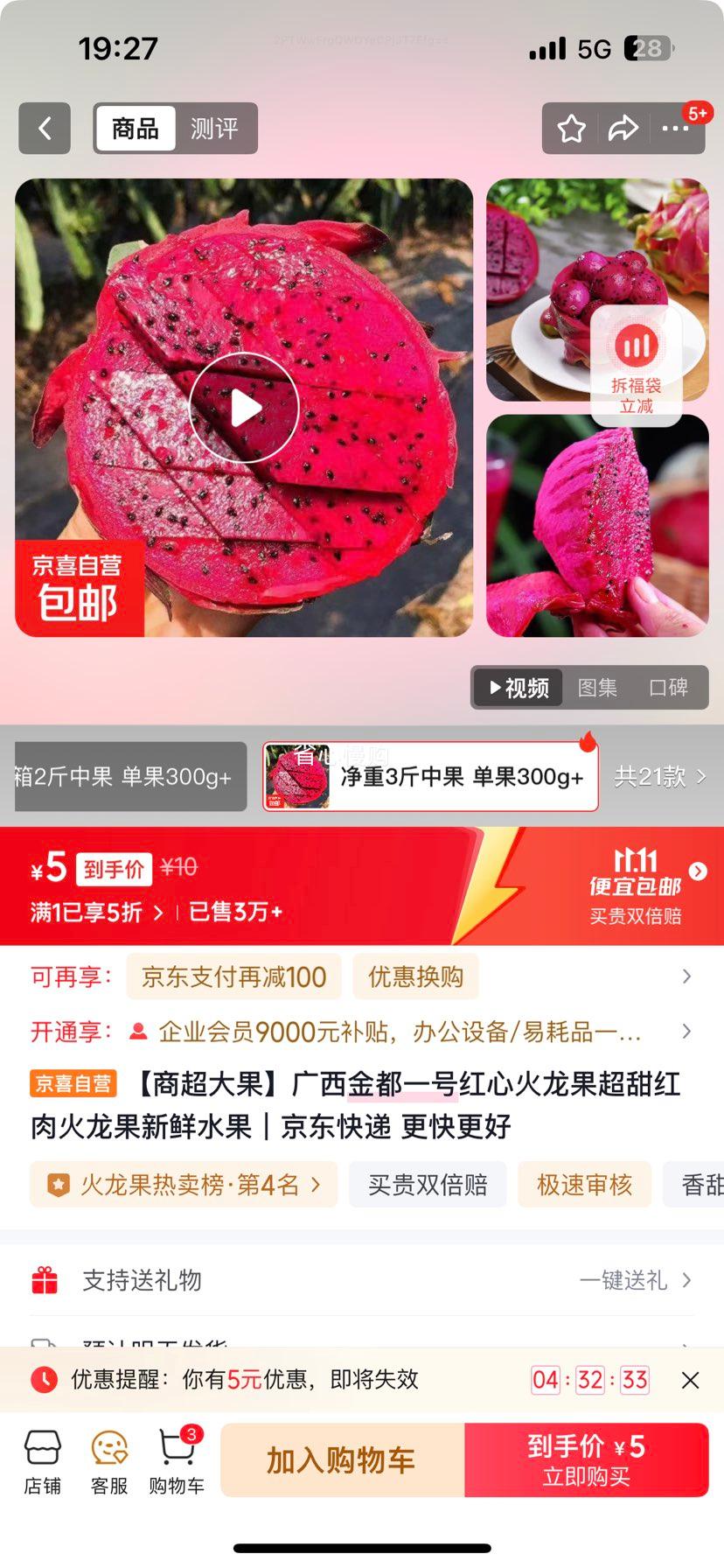
Task: Tap the back arrow at top left
Action: pos(44,129)
